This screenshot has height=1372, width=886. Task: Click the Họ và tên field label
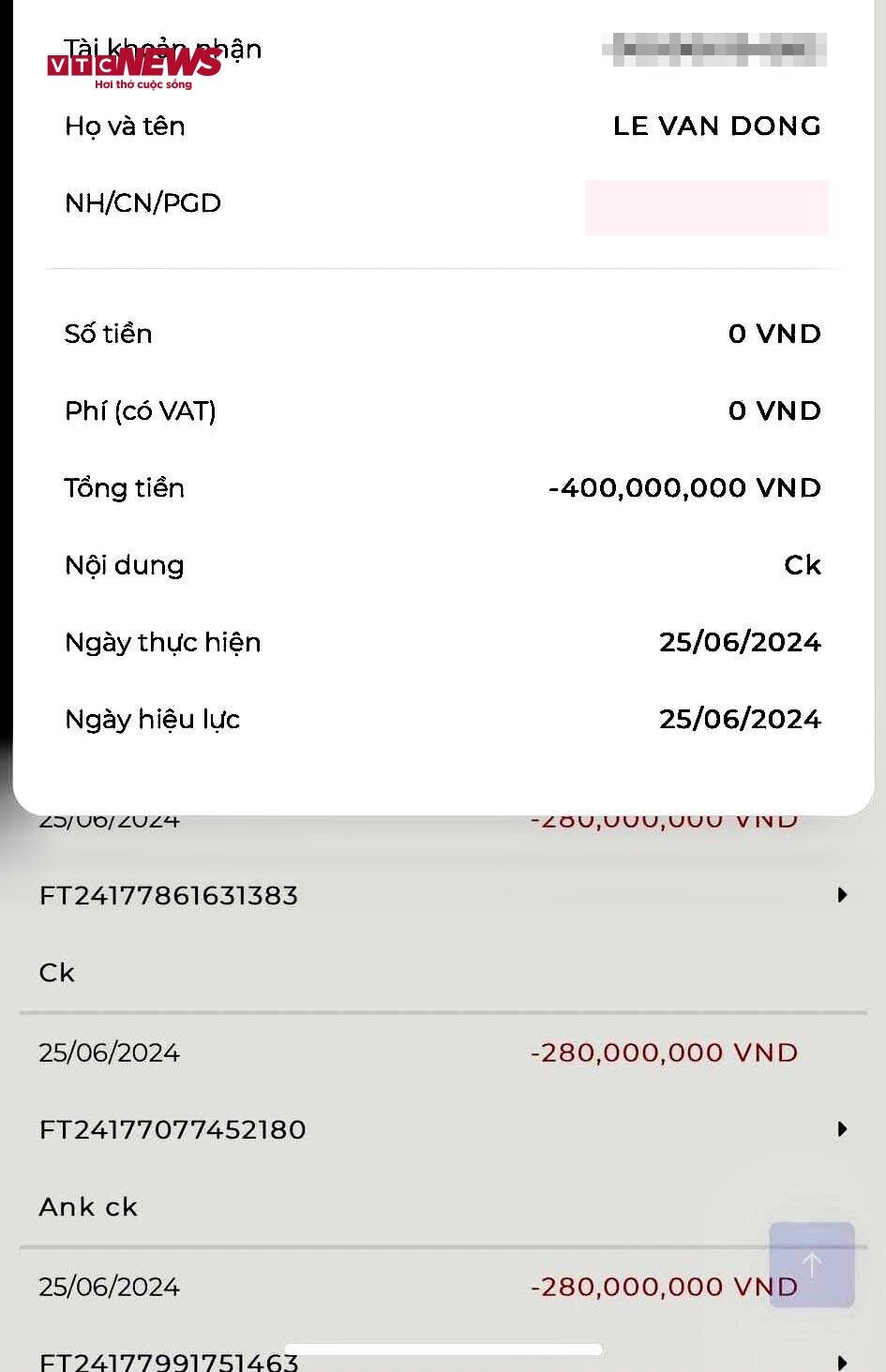[124, 126]
